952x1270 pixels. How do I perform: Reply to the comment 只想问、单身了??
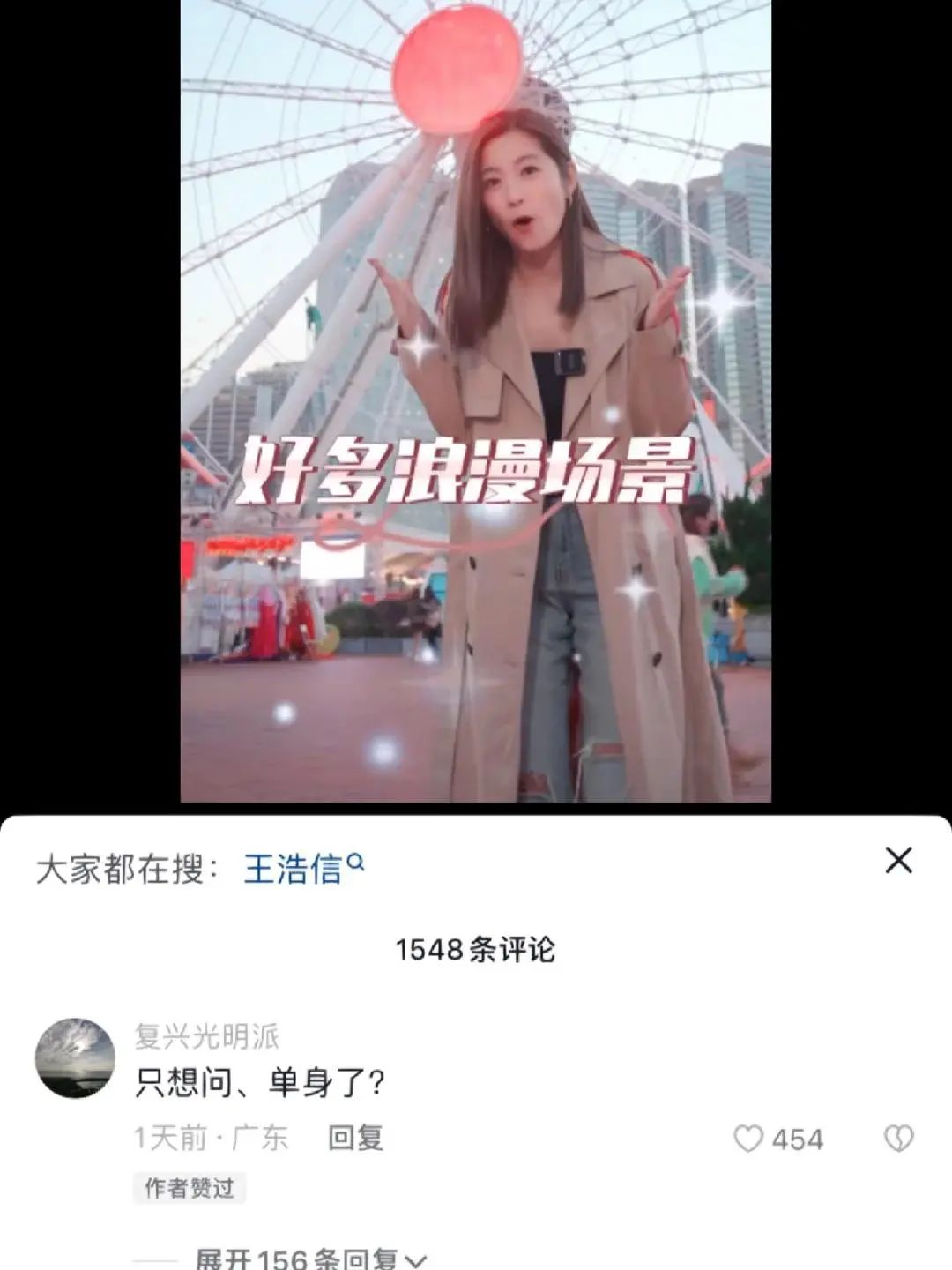(x=355, y=1138)
